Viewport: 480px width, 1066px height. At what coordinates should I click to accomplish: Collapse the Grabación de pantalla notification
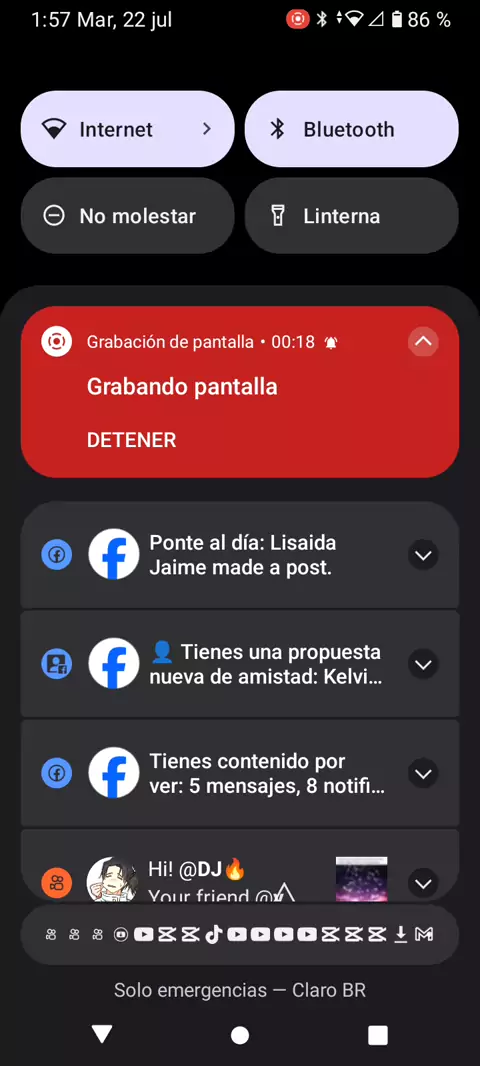(x=423, y=342)
